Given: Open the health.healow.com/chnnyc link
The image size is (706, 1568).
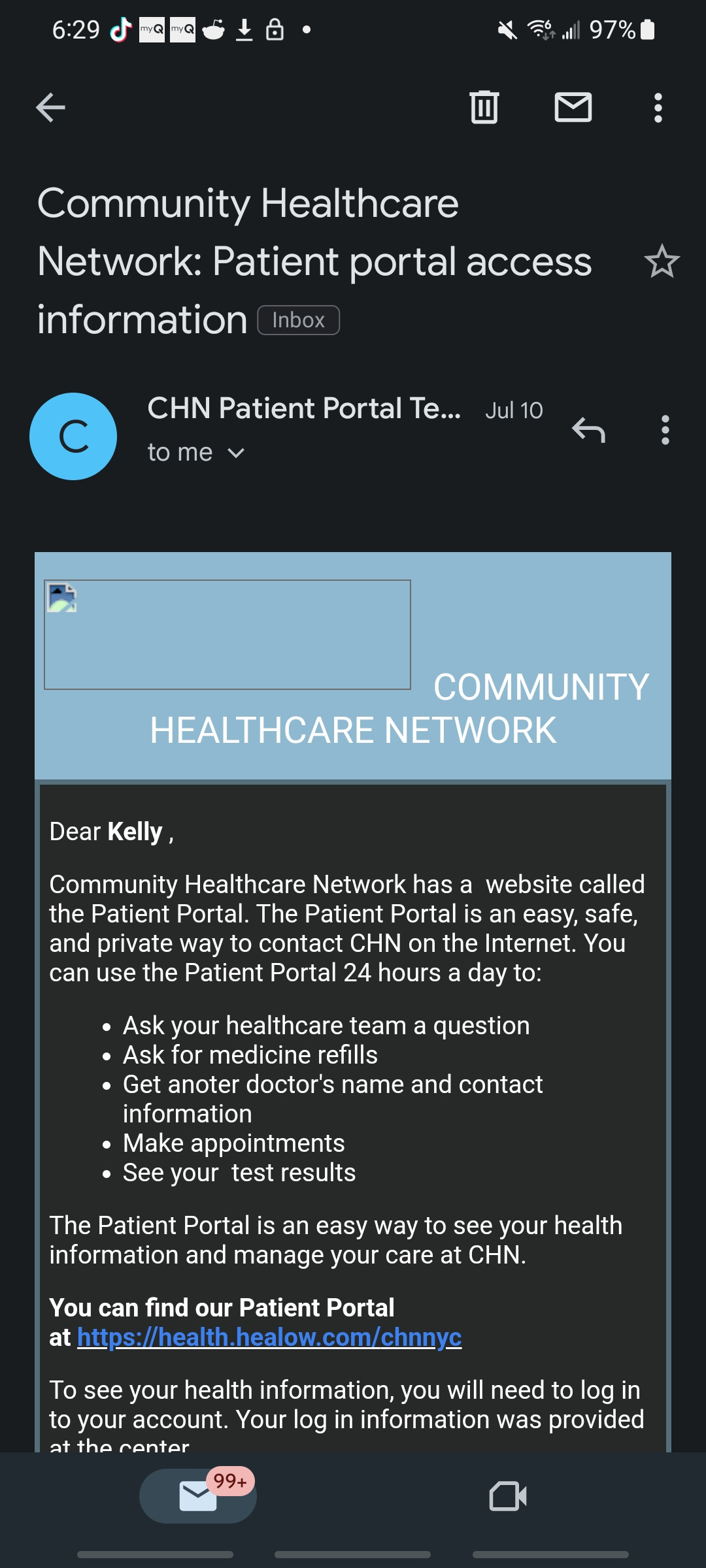Looking at the screenshot, I should click(269, 1337).
